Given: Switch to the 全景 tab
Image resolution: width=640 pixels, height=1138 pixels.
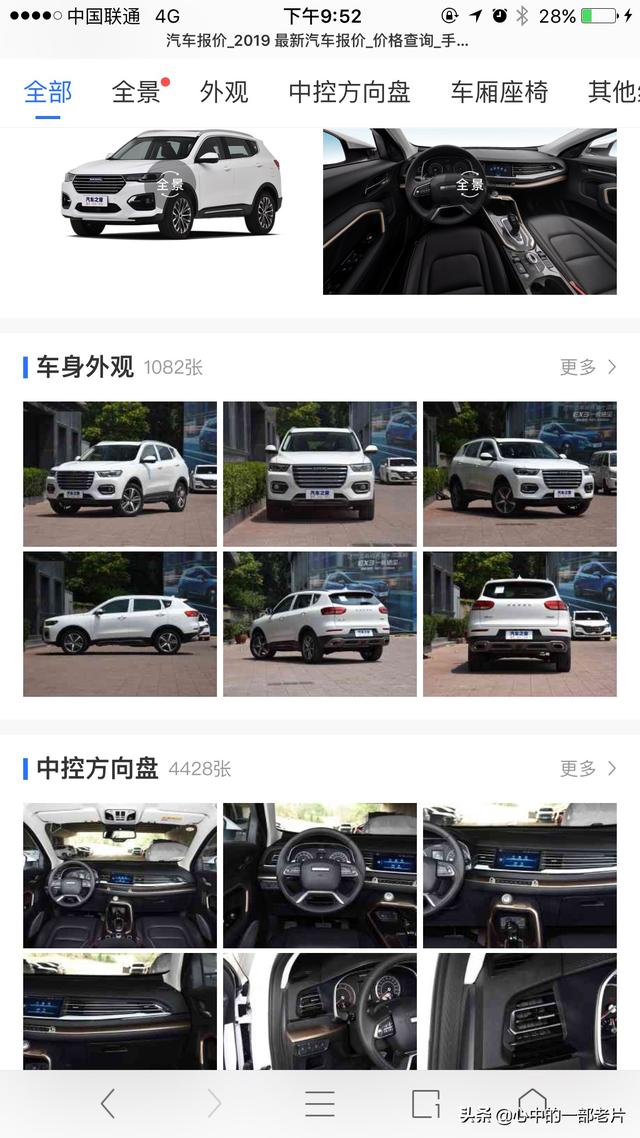Looking at the screenshot, I should (x=136, y=93).
